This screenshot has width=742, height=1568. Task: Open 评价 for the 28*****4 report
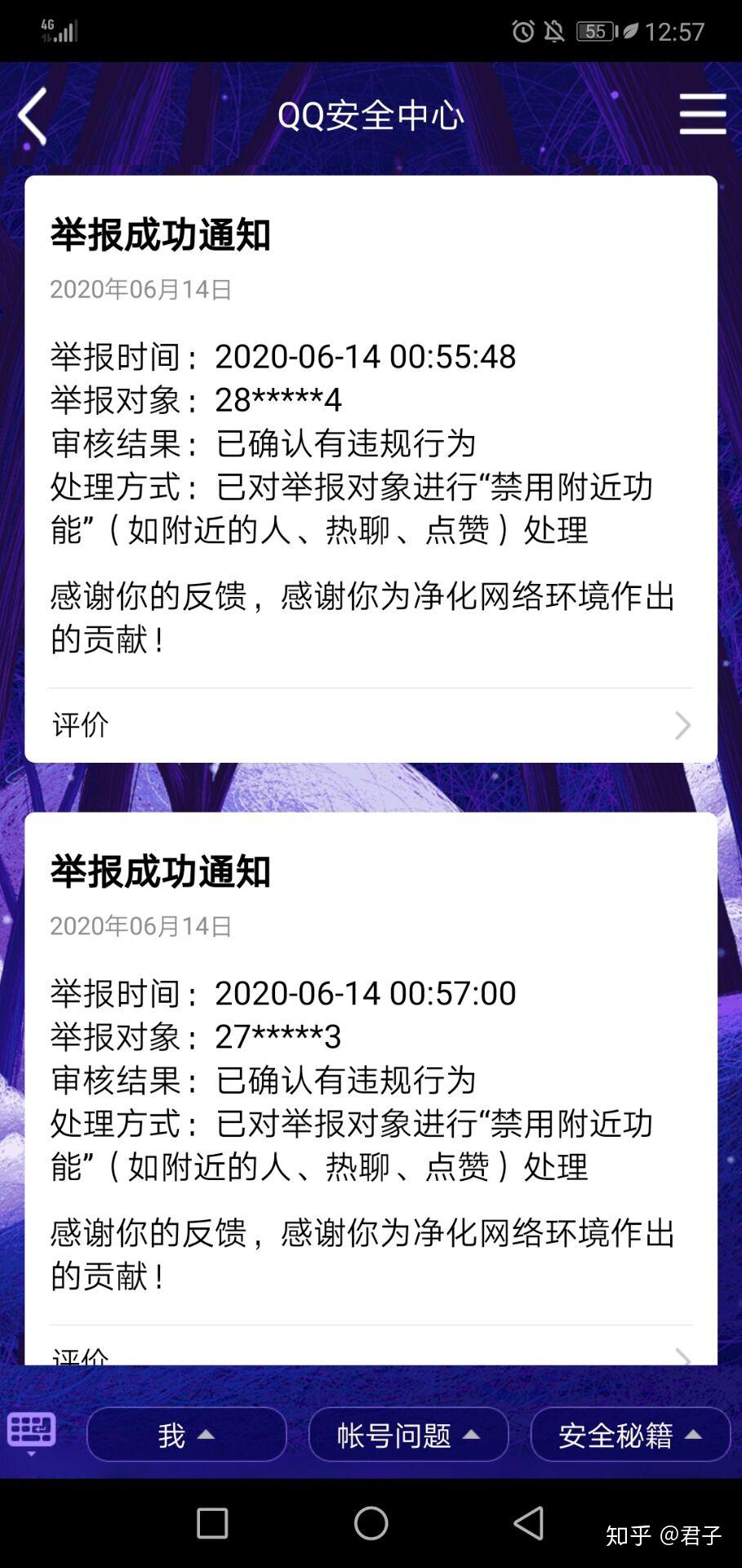(371, 725)
